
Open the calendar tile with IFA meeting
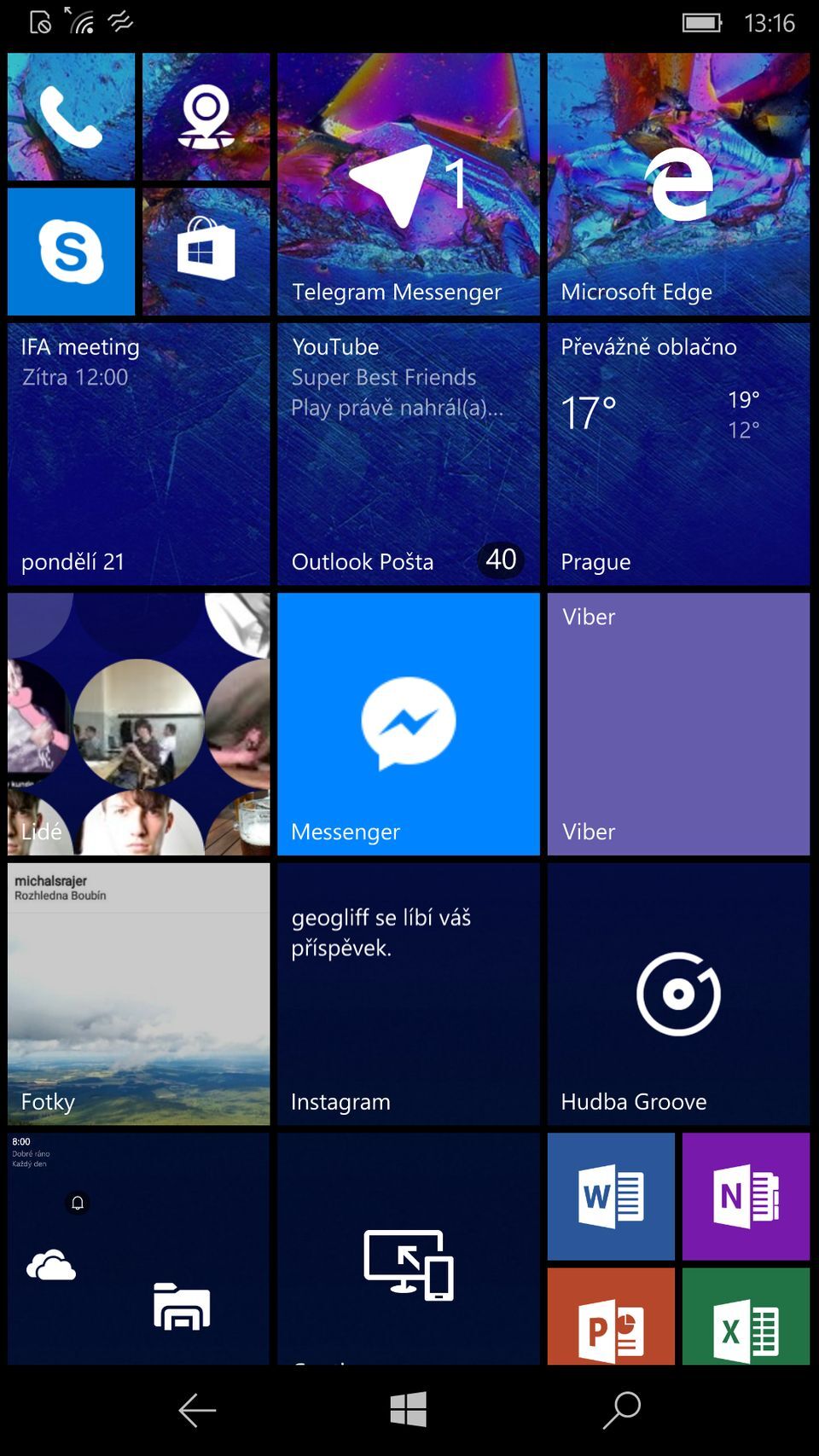[x=138, y=454]
